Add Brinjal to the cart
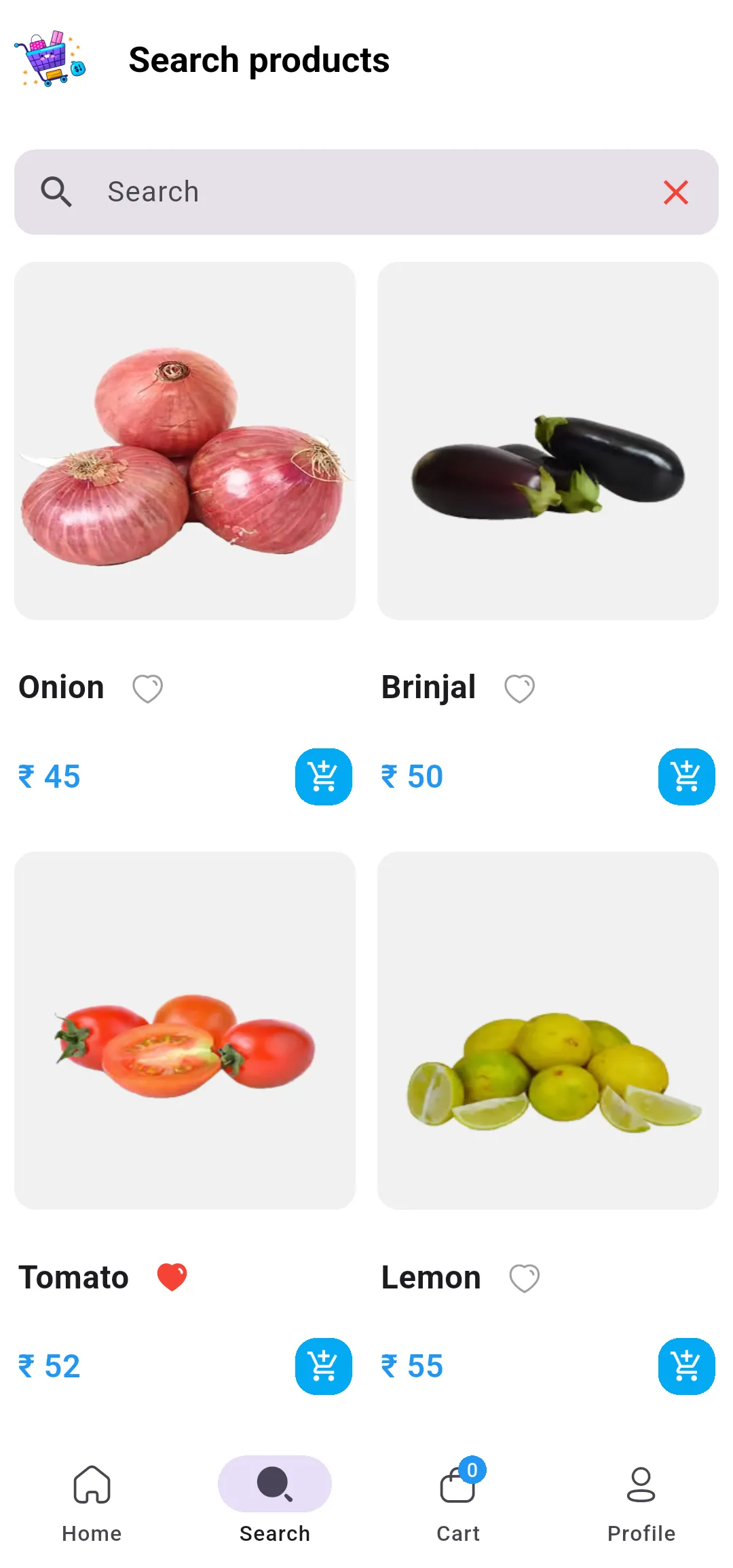733x1568 pixels. point(686,777)
